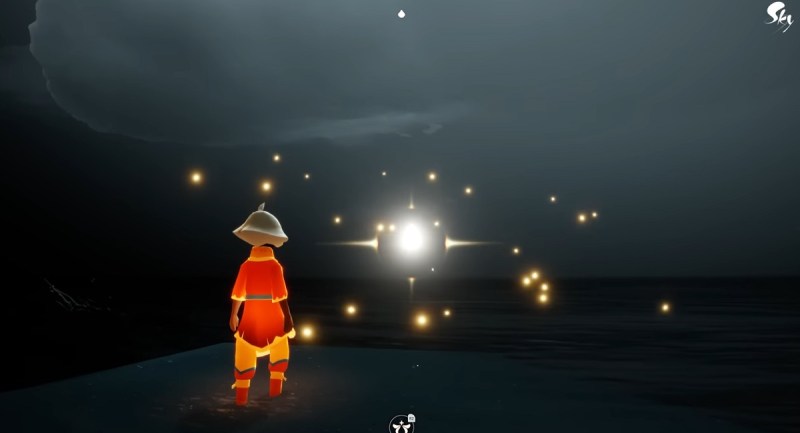800x433 pixels.
Task: Tap the winged emblem icon at the bottom
Action: [x=402, y=424]
